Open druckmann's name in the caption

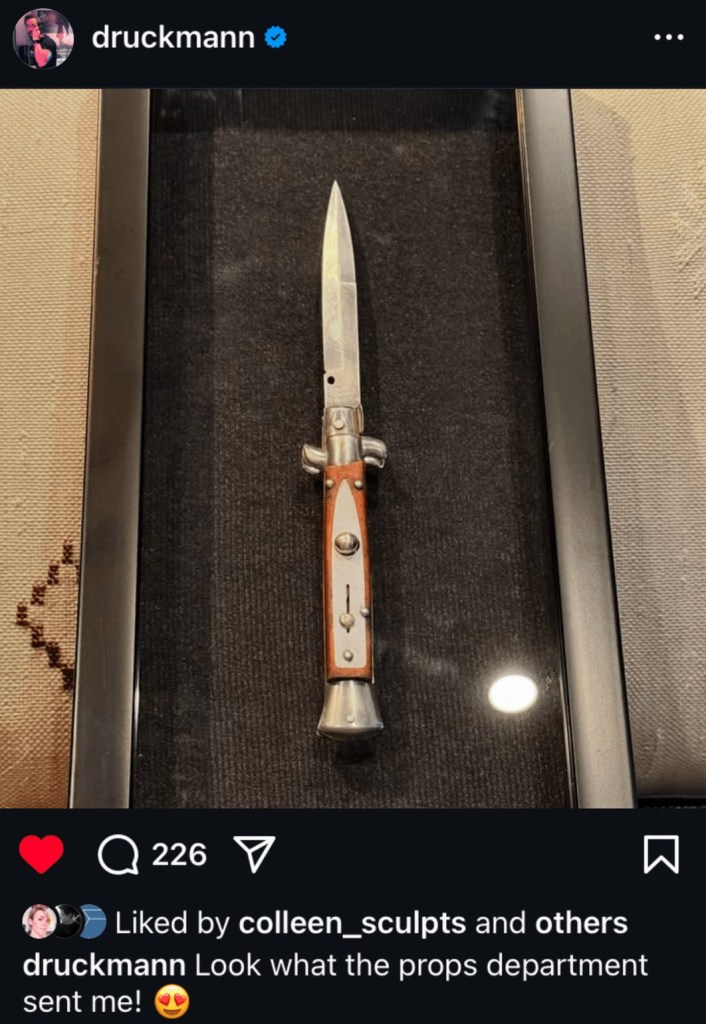(104, 966)
